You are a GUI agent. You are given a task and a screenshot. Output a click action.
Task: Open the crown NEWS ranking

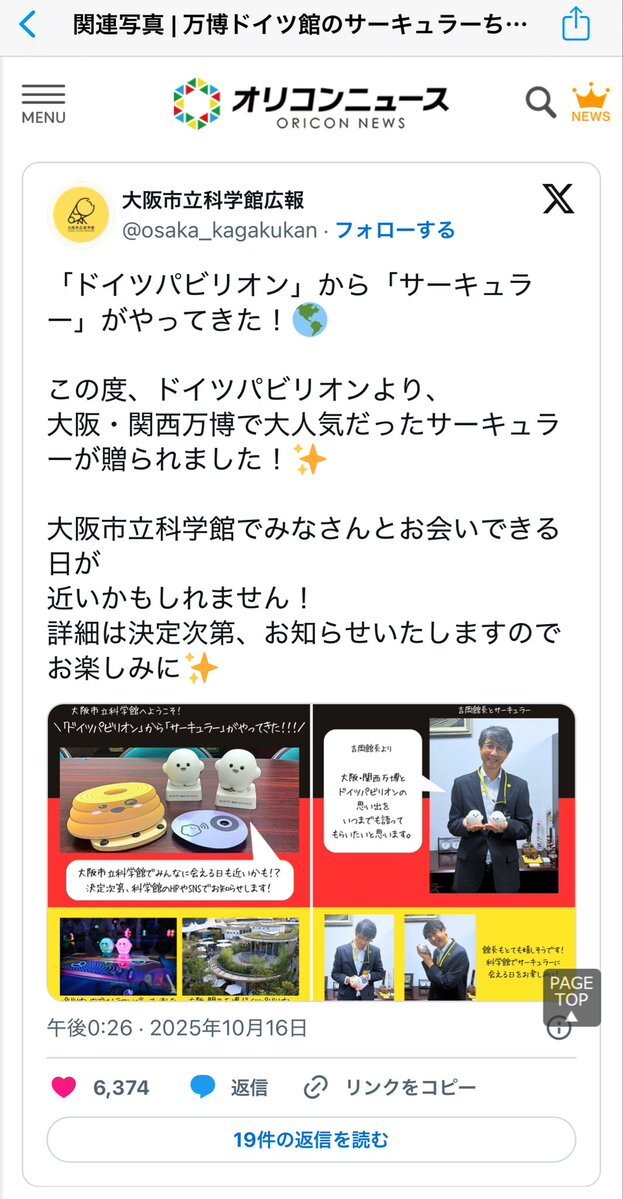click(x=591, y=103)
